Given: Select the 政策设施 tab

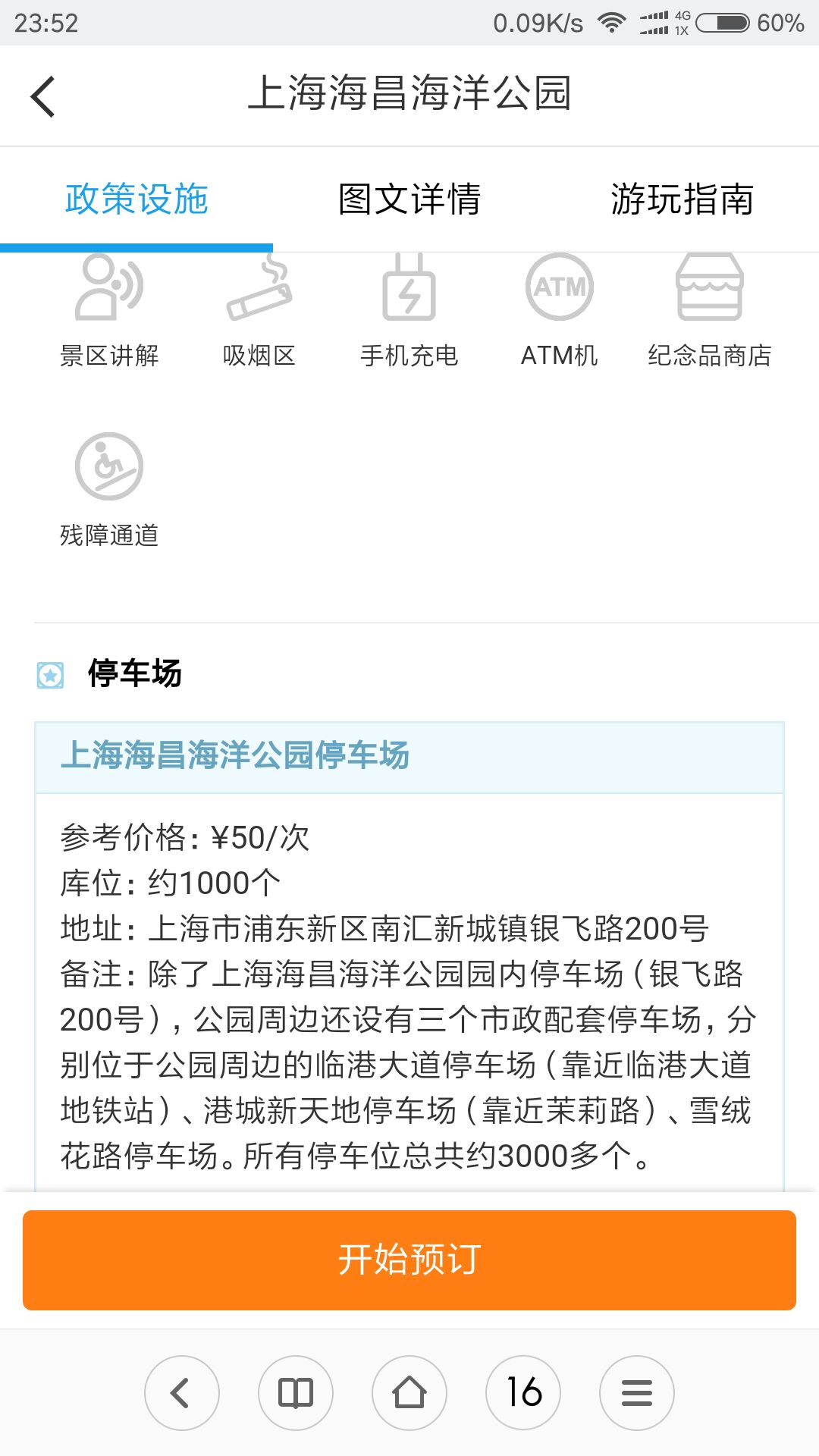Looking at the screenshot, I should click(x=136, y=199).
